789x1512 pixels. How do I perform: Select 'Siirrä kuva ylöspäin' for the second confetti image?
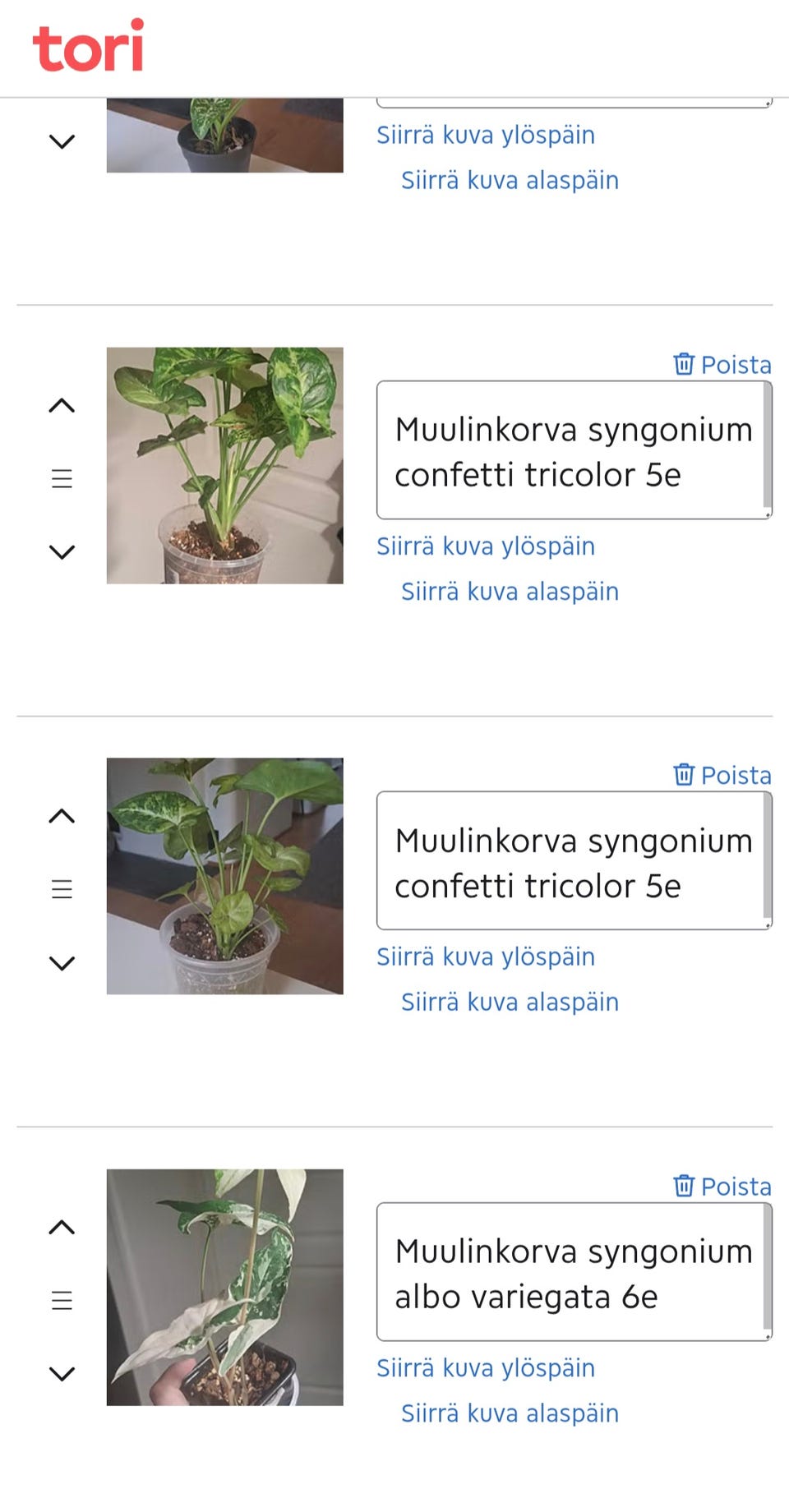[x=486, y=956]
